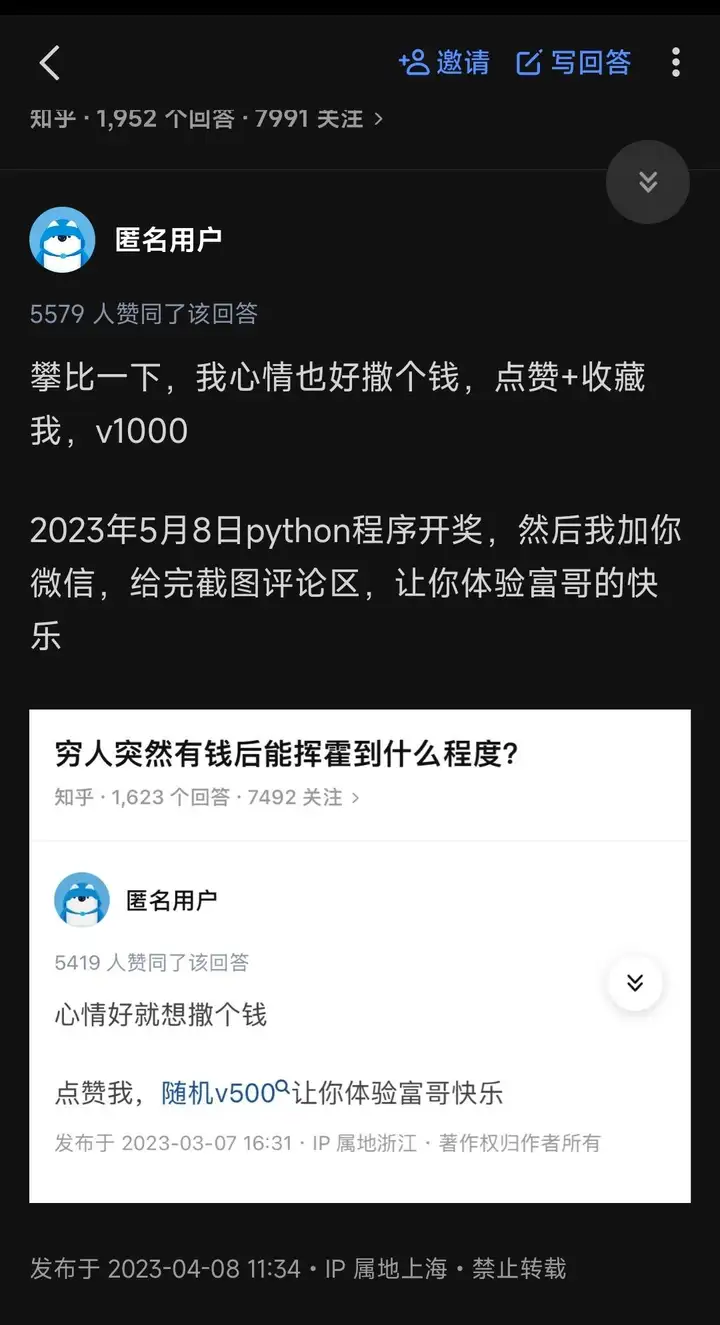
Task: Open the three-dot overflow menu
Action: coord(676,63)
